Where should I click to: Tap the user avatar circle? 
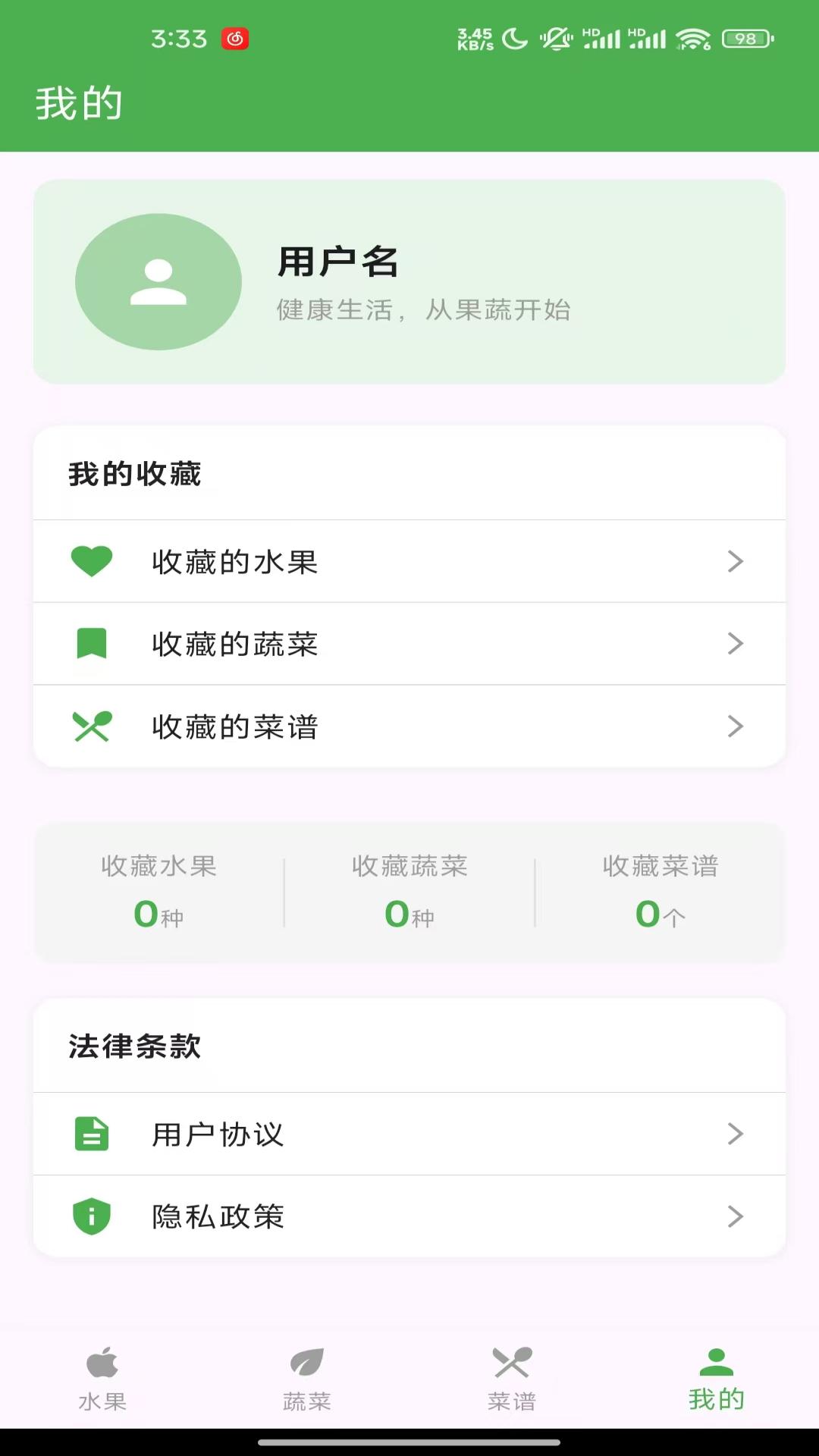point(158,281)
